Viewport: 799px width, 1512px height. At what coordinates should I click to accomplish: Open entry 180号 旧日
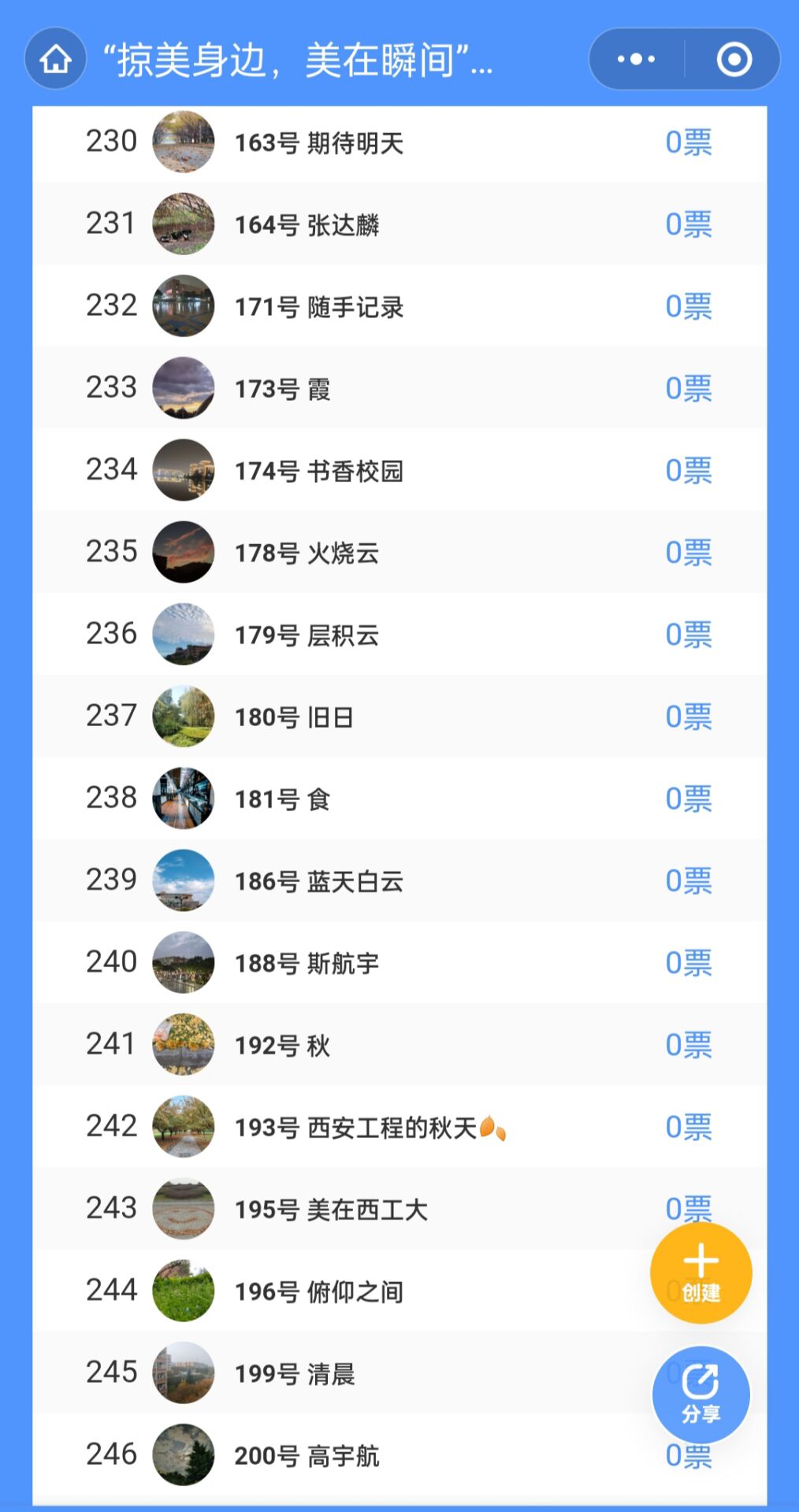pyautogui.click(x=294, y=717)
